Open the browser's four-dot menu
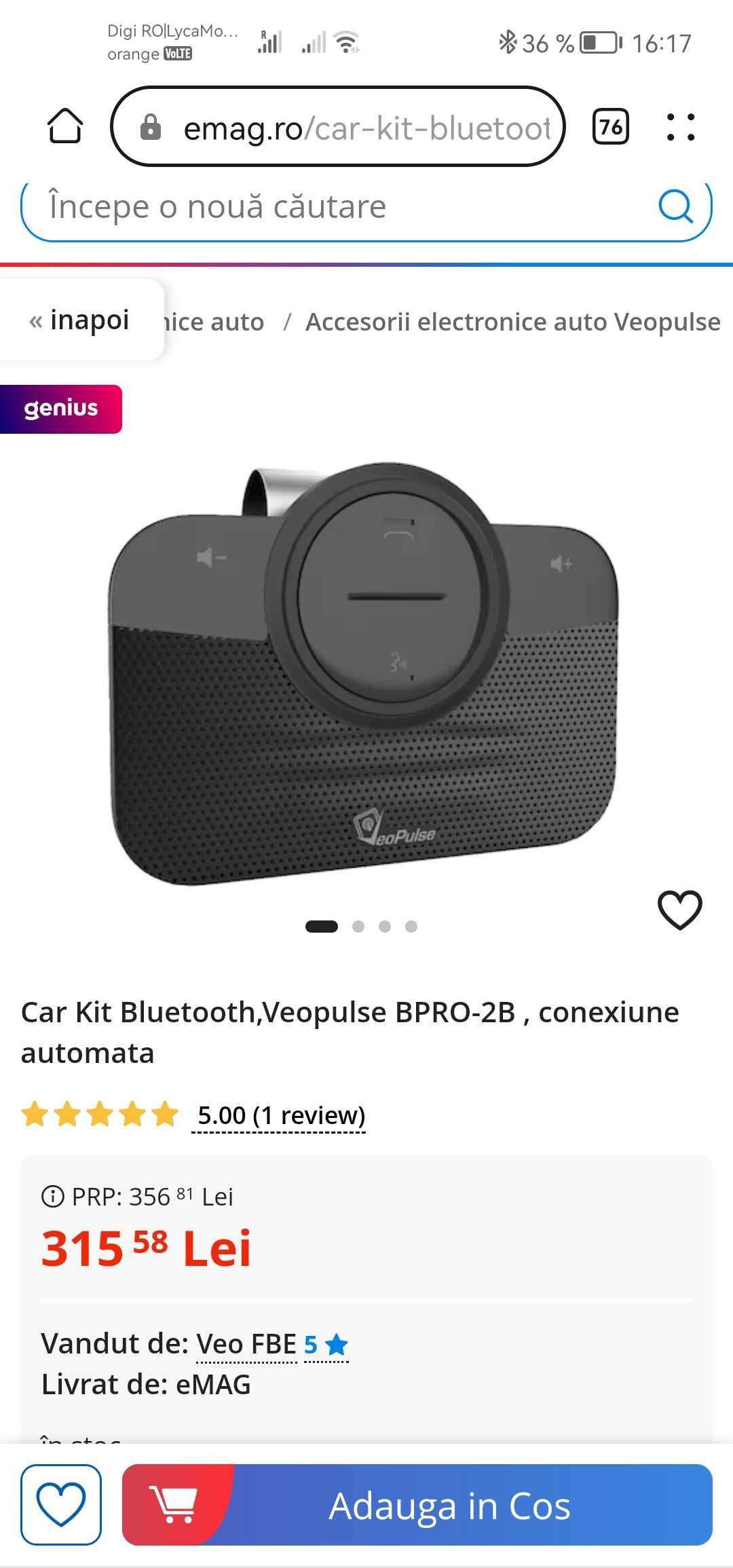 (680, 127)
